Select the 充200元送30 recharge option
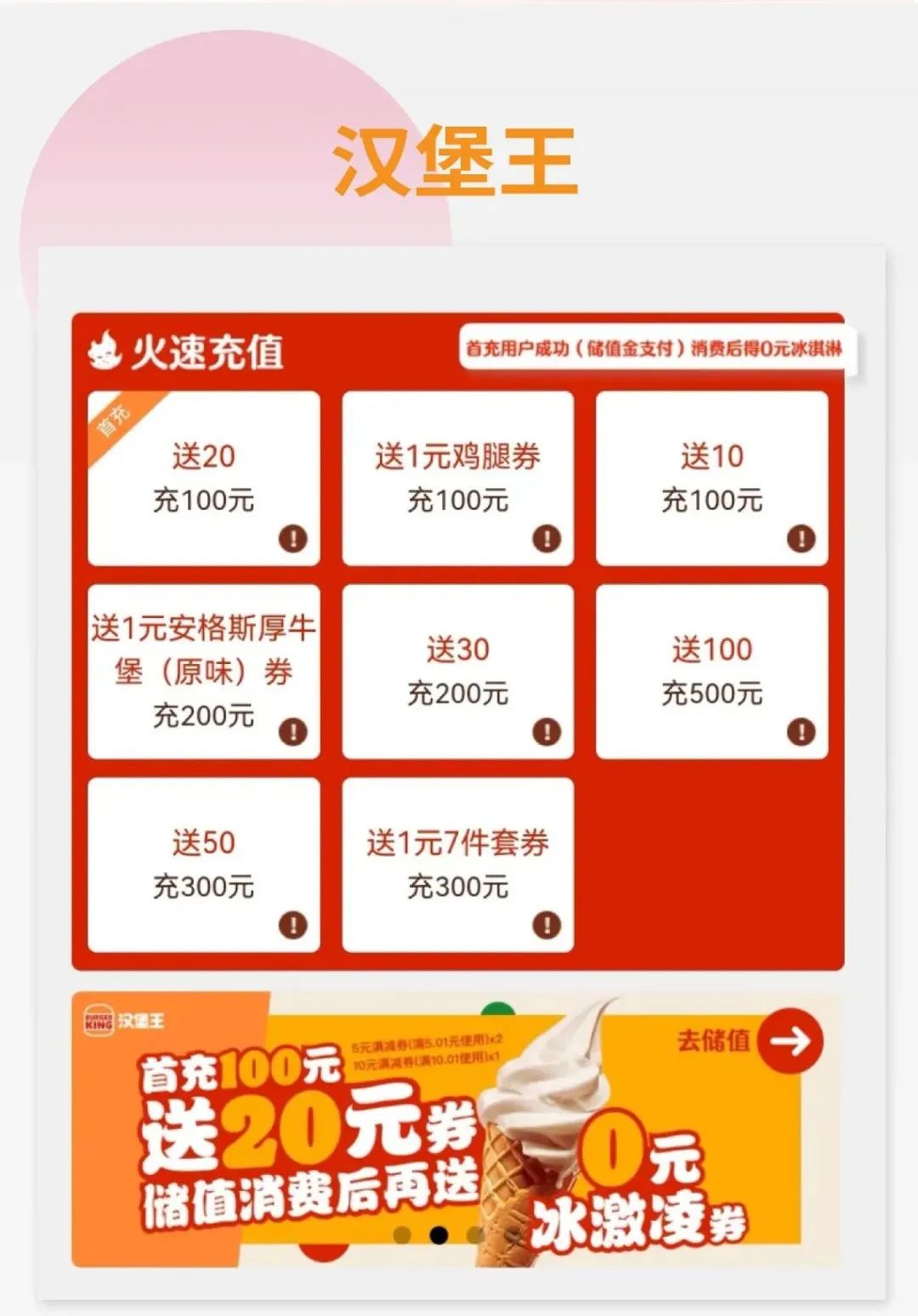The height and width of the screenshot is (1316, 918). tap(459, 672)
